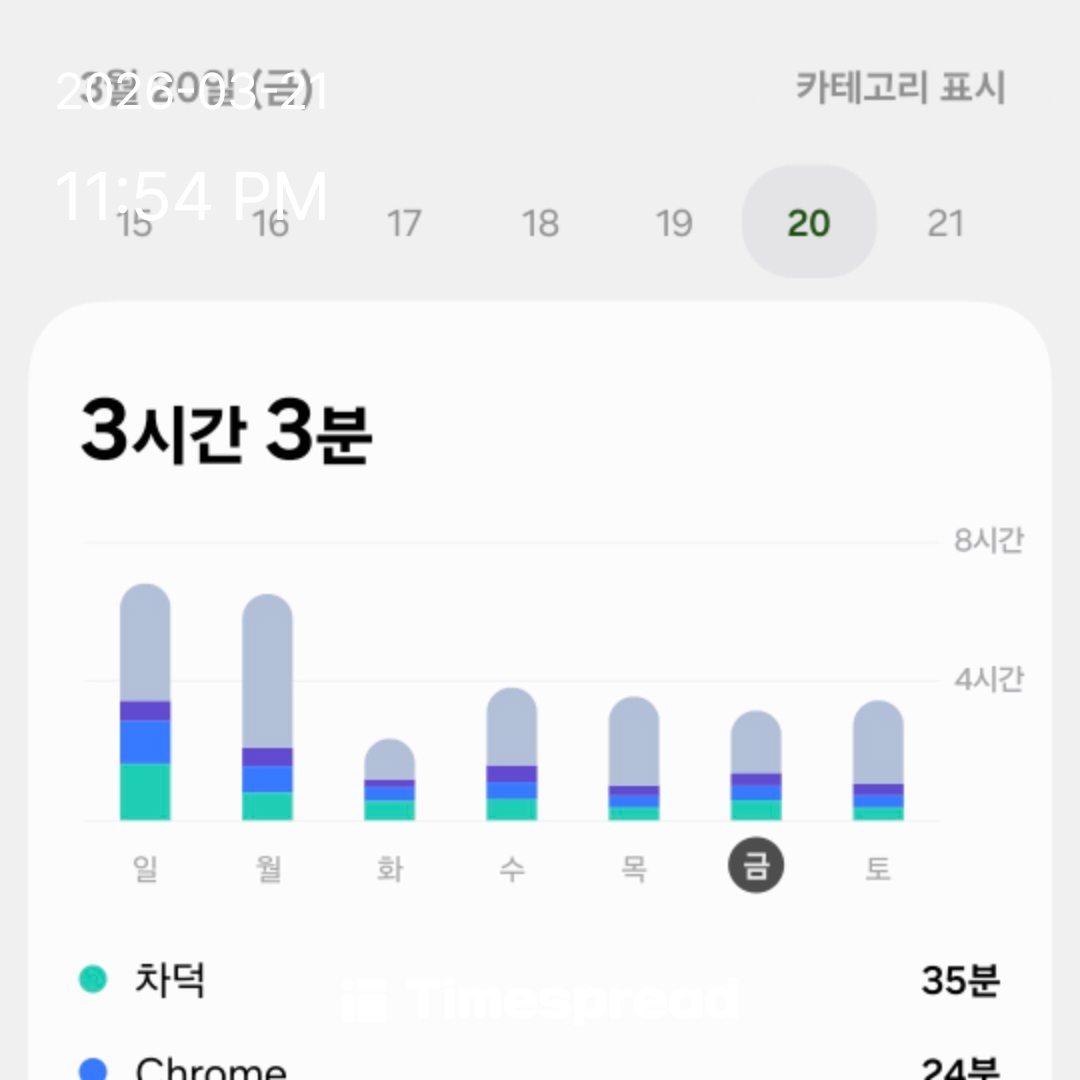Viewport: 1080px width, 1080px height.
Task: Choose date 17 in the date strip
Action: point(404,223)
